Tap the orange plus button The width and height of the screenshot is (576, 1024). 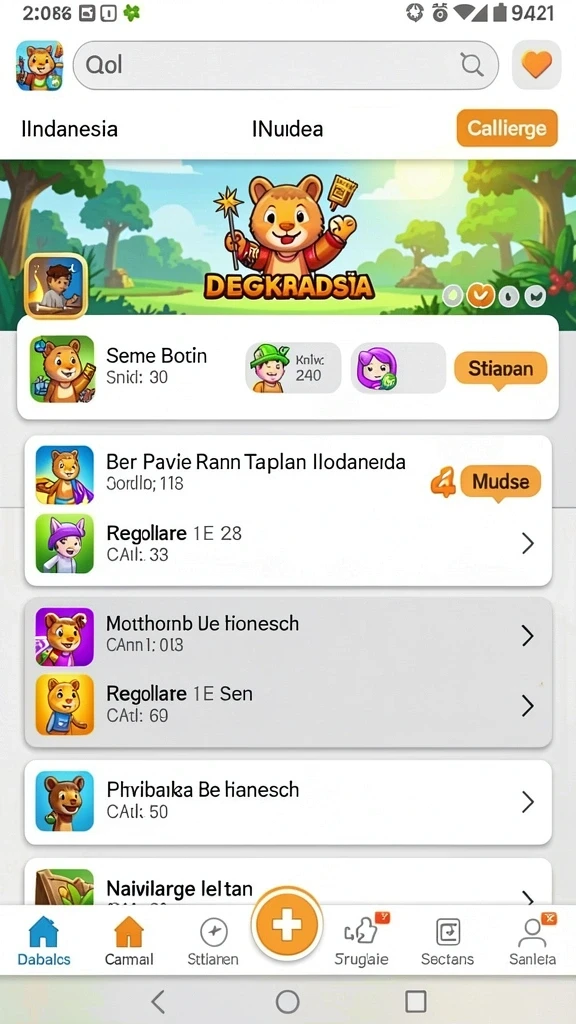(287, 925)
